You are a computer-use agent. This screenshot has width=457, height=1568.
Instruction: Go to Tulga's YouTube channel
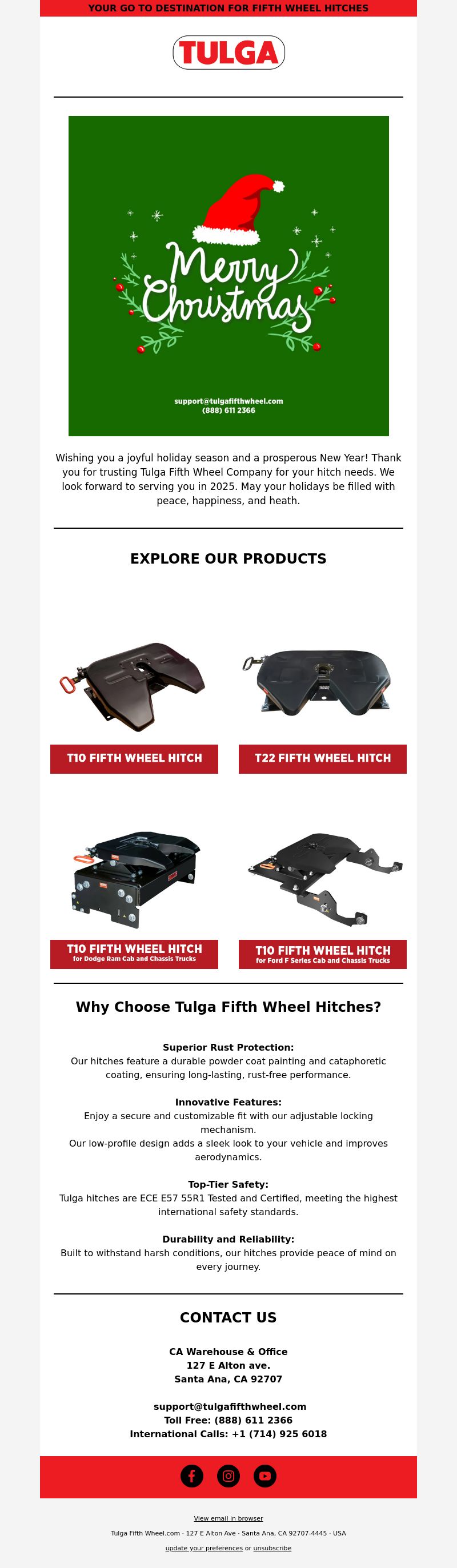[265, 1475]
